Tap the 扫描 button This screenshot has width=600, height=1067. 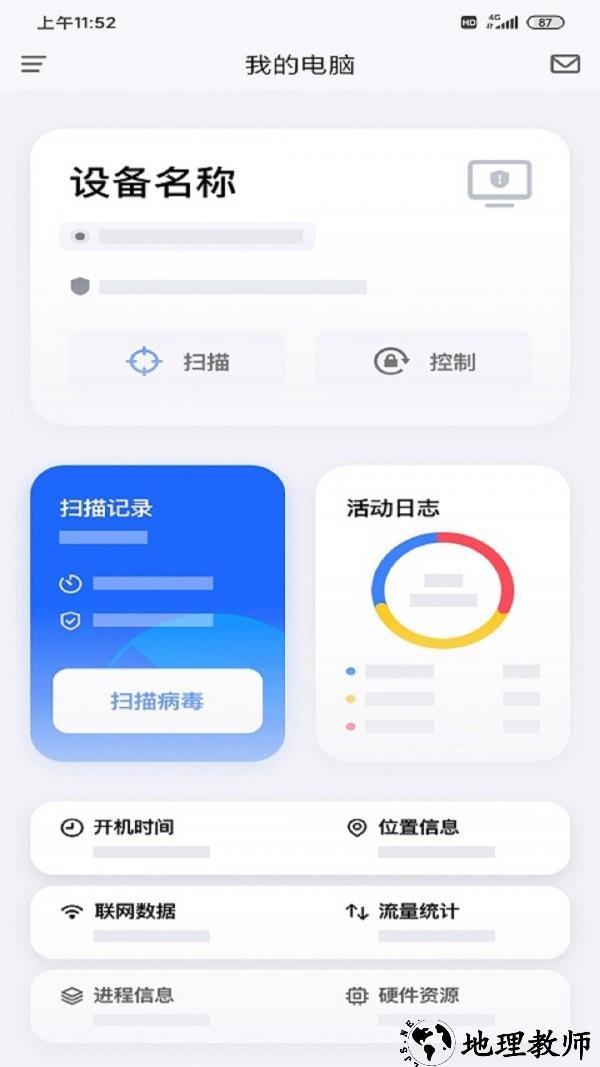tap(178, 361)
